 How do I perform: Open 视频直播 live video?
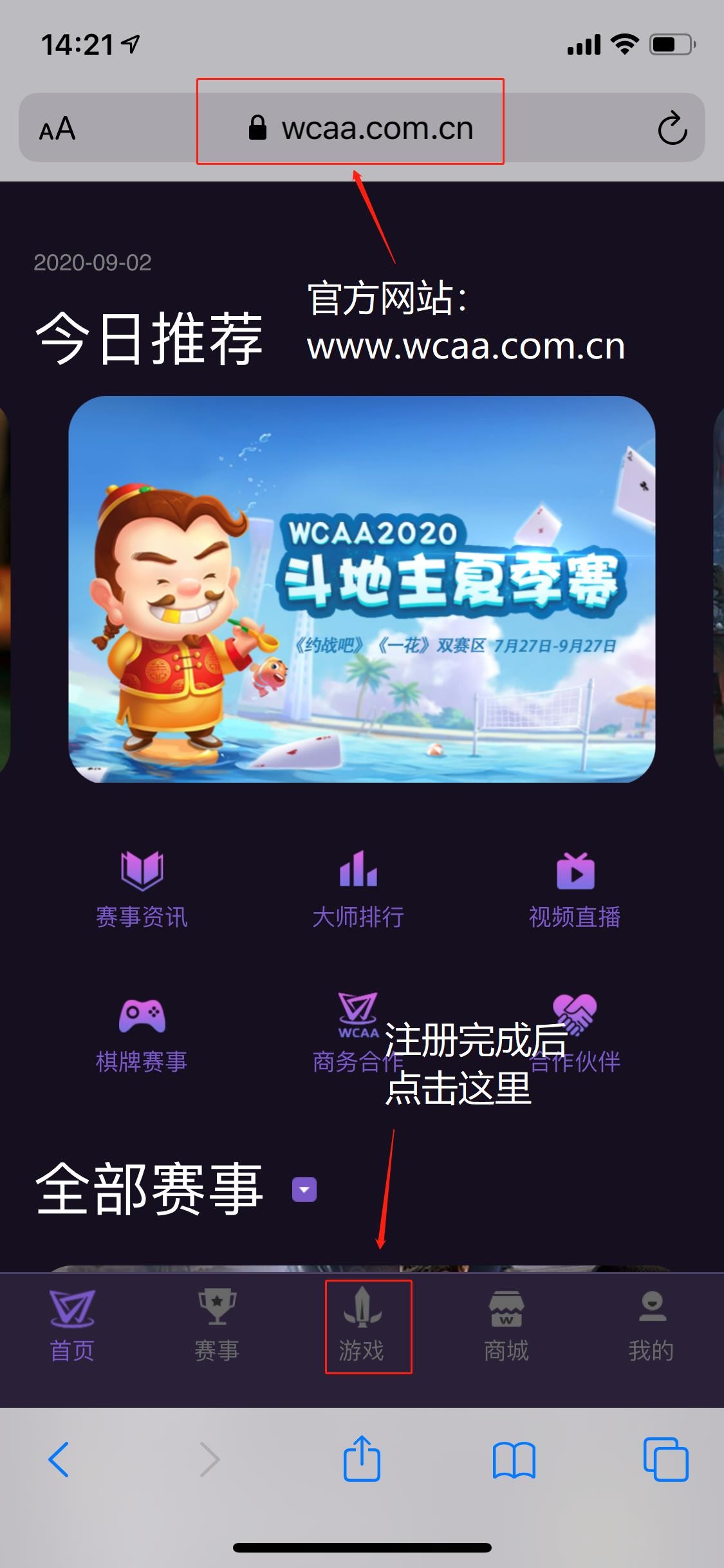click(575, 890)
